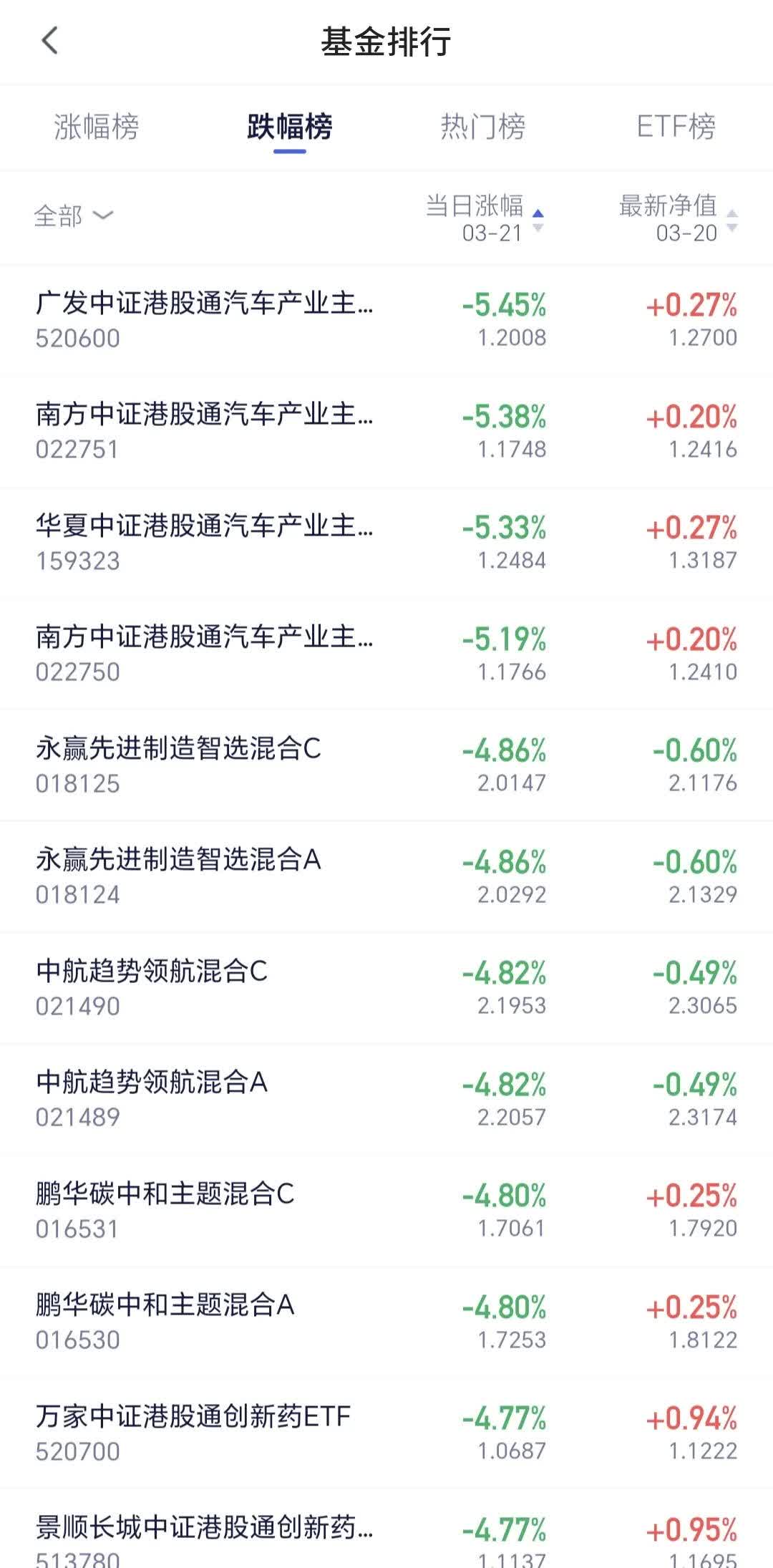
Task: Expand the 全部 category chevron
Action: tap(102, 217)
